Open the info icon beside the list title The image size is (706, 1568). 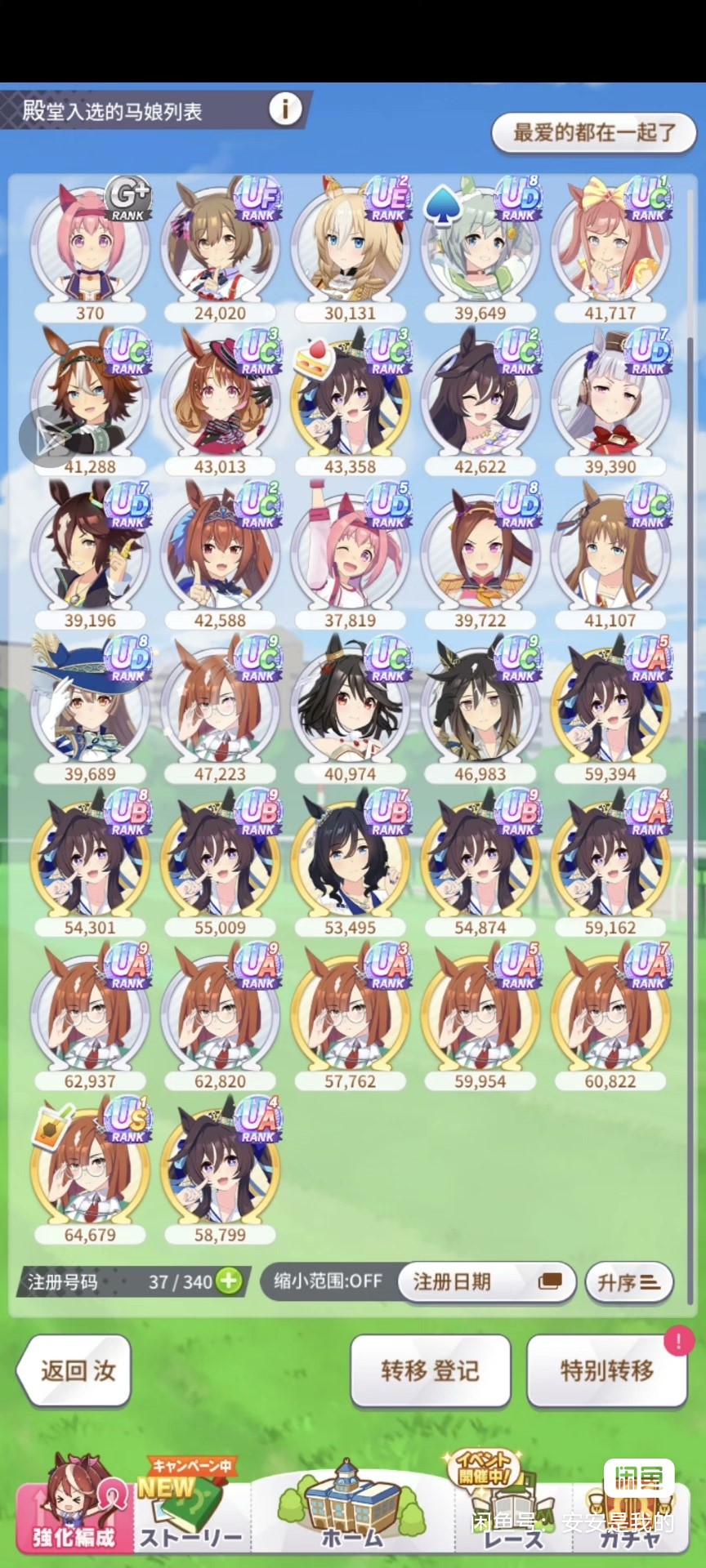click(x=285, y=109)
